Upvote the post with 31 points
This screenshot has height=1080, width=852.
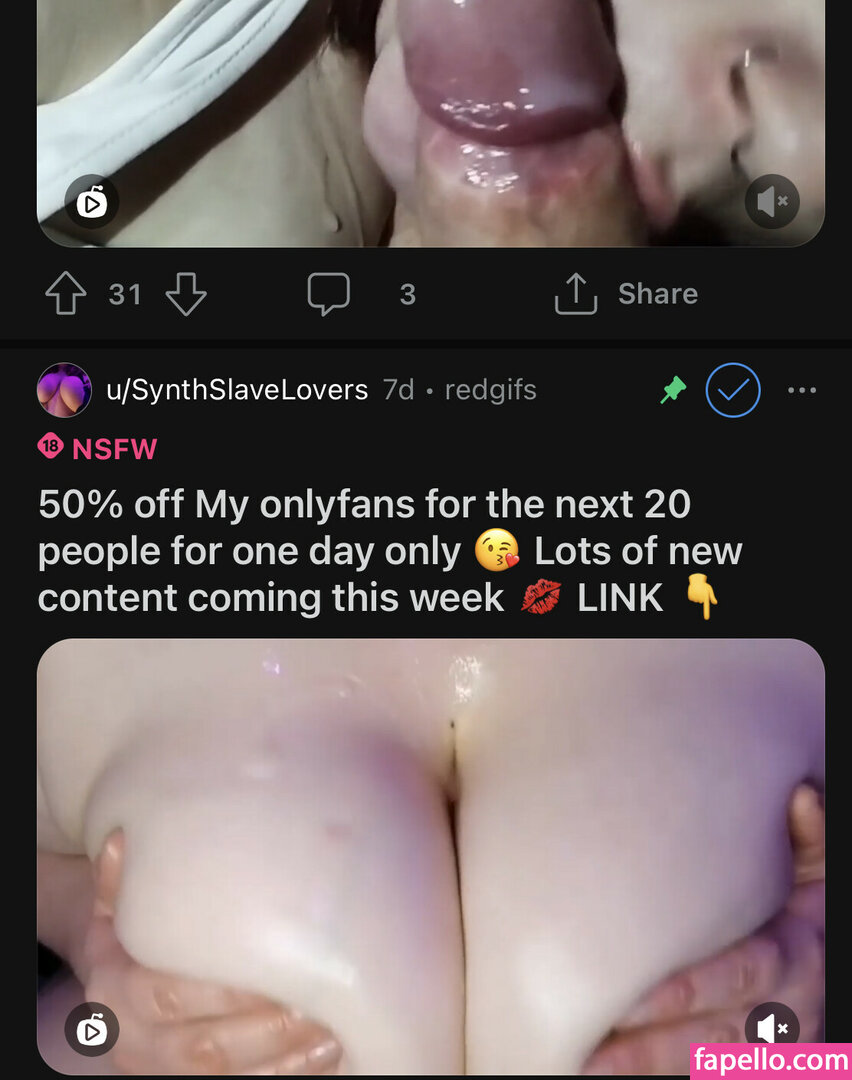click(x=66, y=294)
